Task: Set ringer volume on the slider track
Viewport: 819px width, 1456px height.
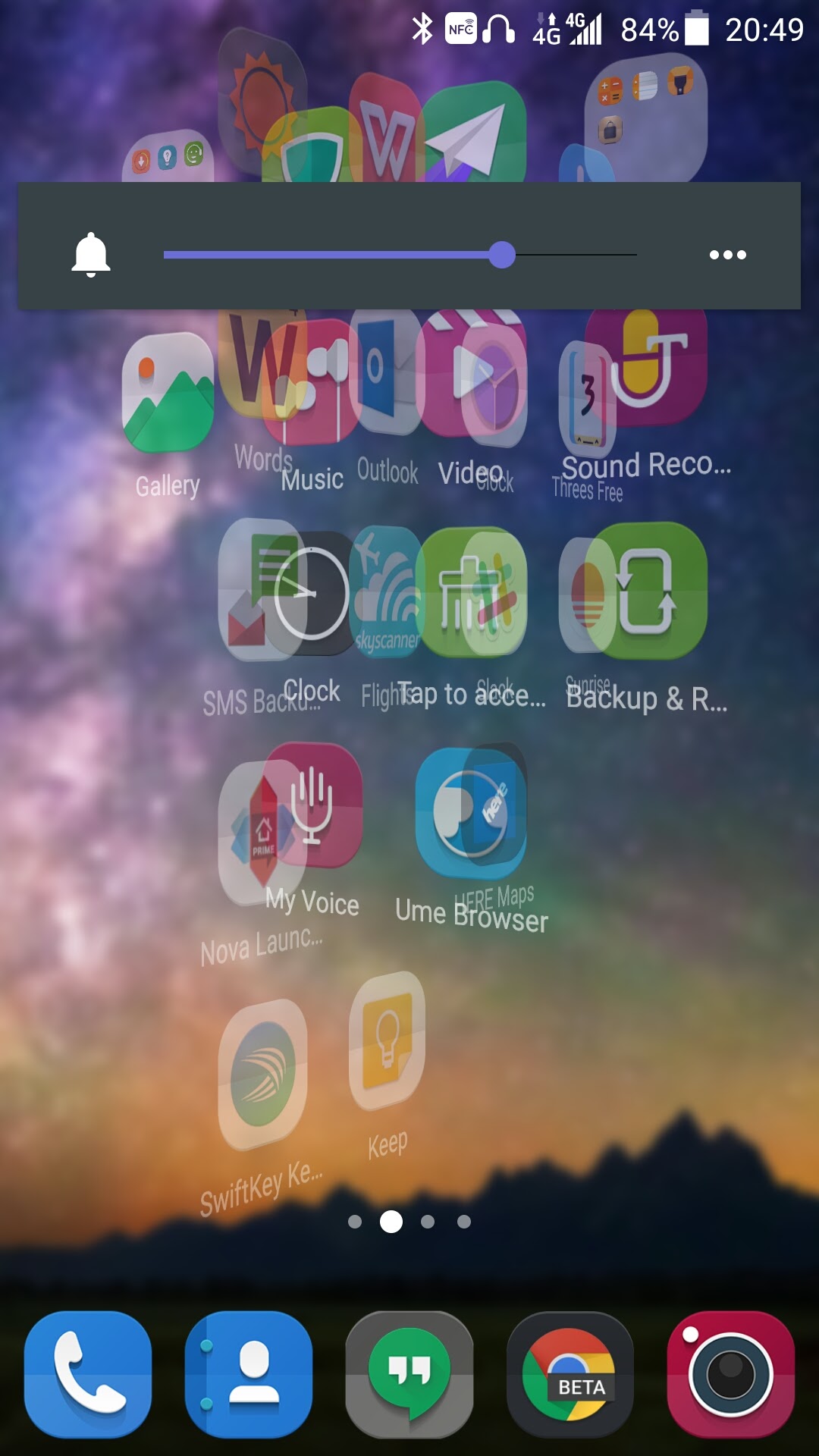Action: (x=400, y=255)
